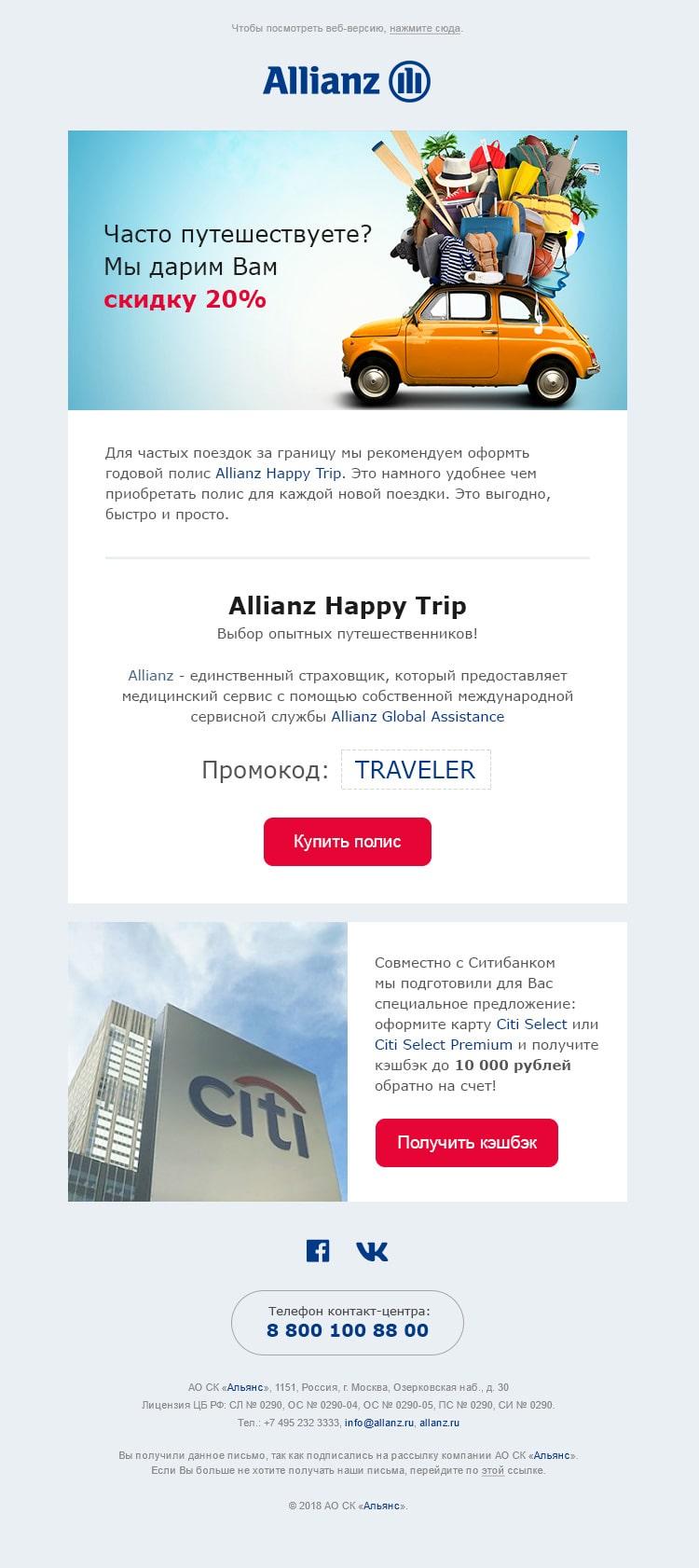
Task: Open the VK social icon
Action: click(x=372, y=1251)
